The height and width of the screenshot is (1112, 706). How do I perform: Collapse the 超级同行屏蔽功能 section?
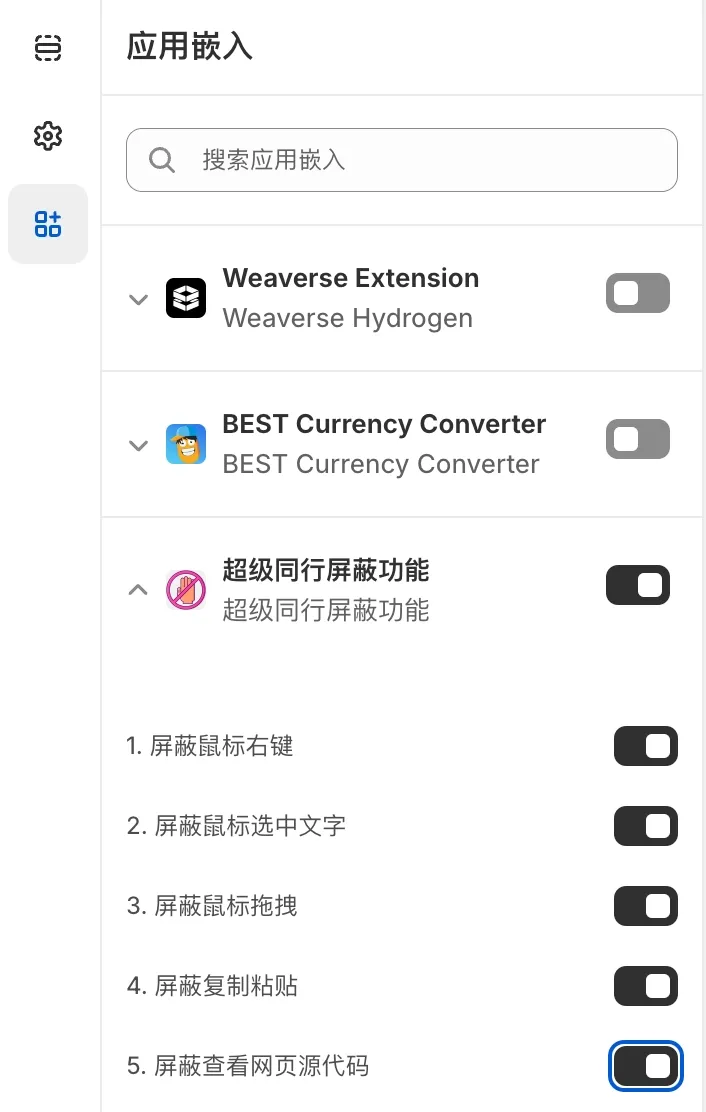139,590
